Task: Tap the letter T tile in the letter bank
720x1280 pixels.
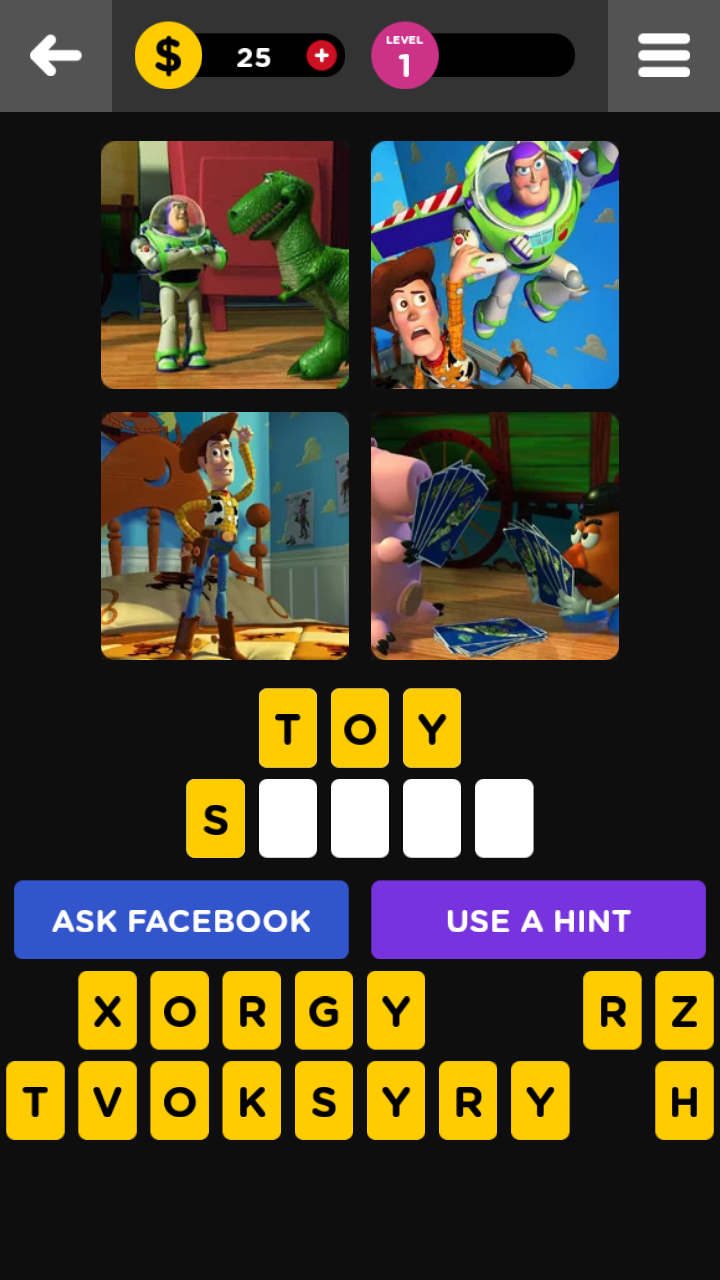Action: [35, 1101]
